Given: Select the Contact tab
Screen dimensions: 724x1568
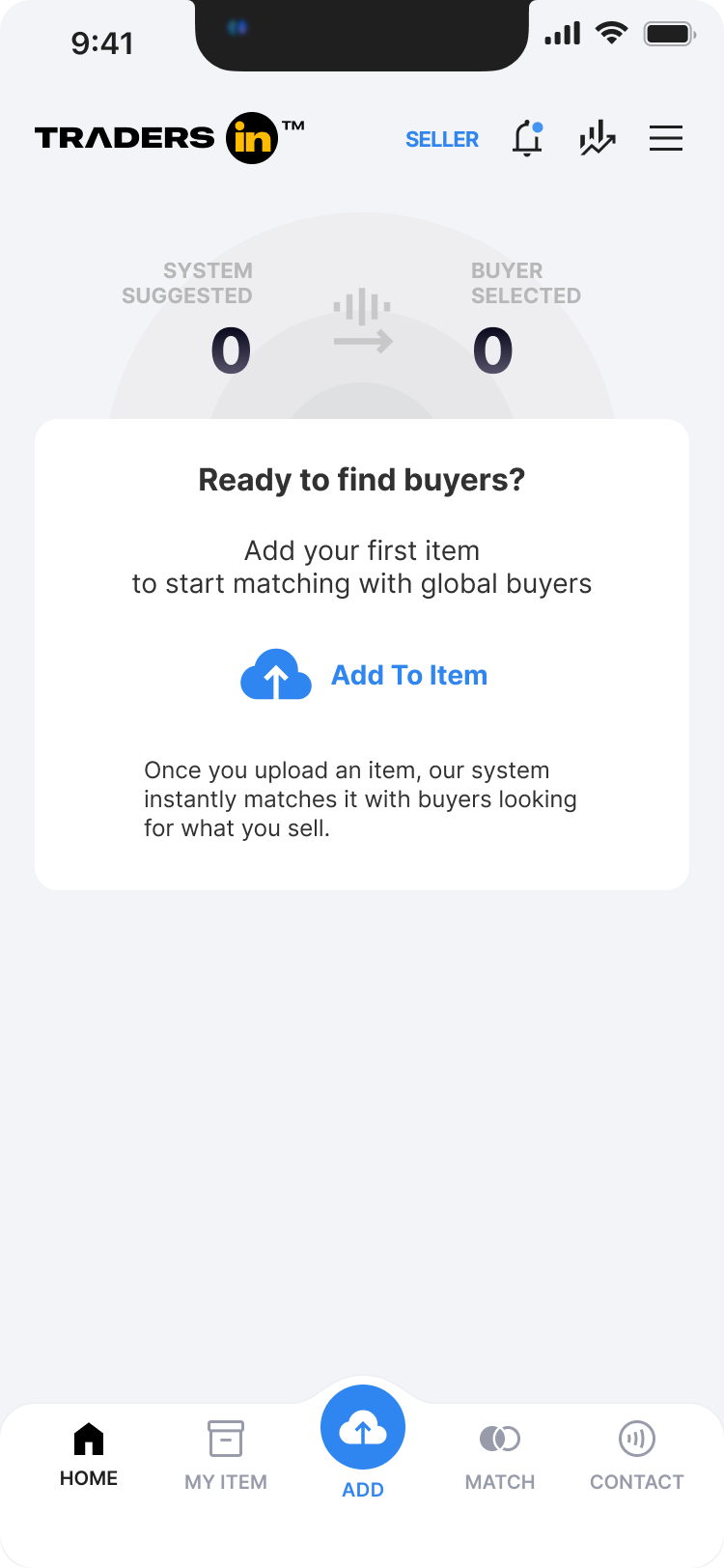Looking at the screenshot, I should click(x=637, y=1454).
